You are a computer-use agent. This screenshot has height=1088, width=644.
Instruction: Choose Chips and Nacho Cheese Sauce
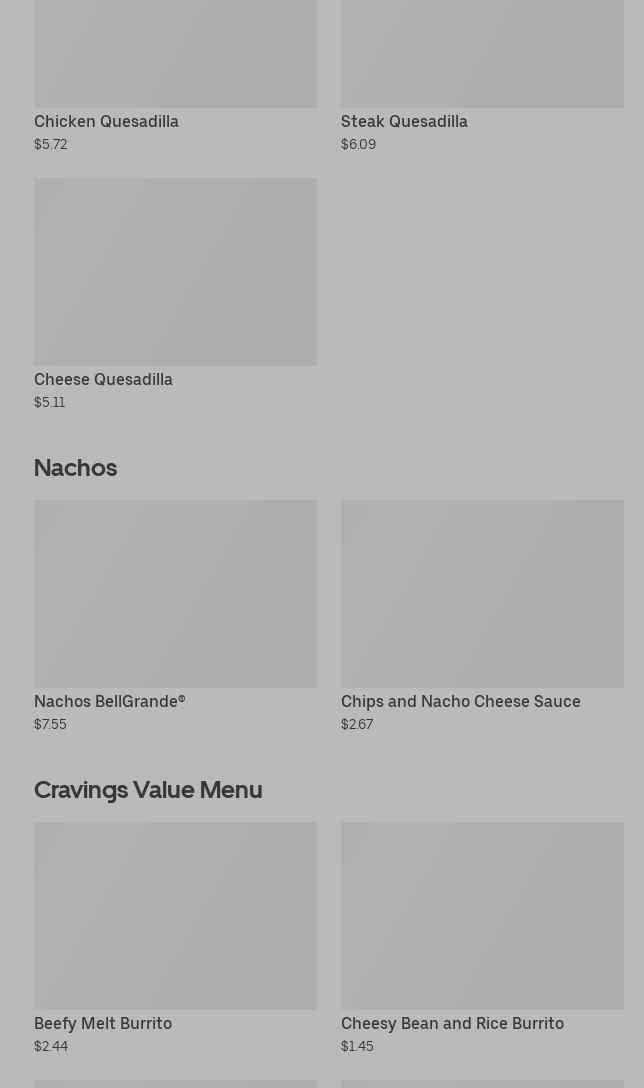click(482, 616)
